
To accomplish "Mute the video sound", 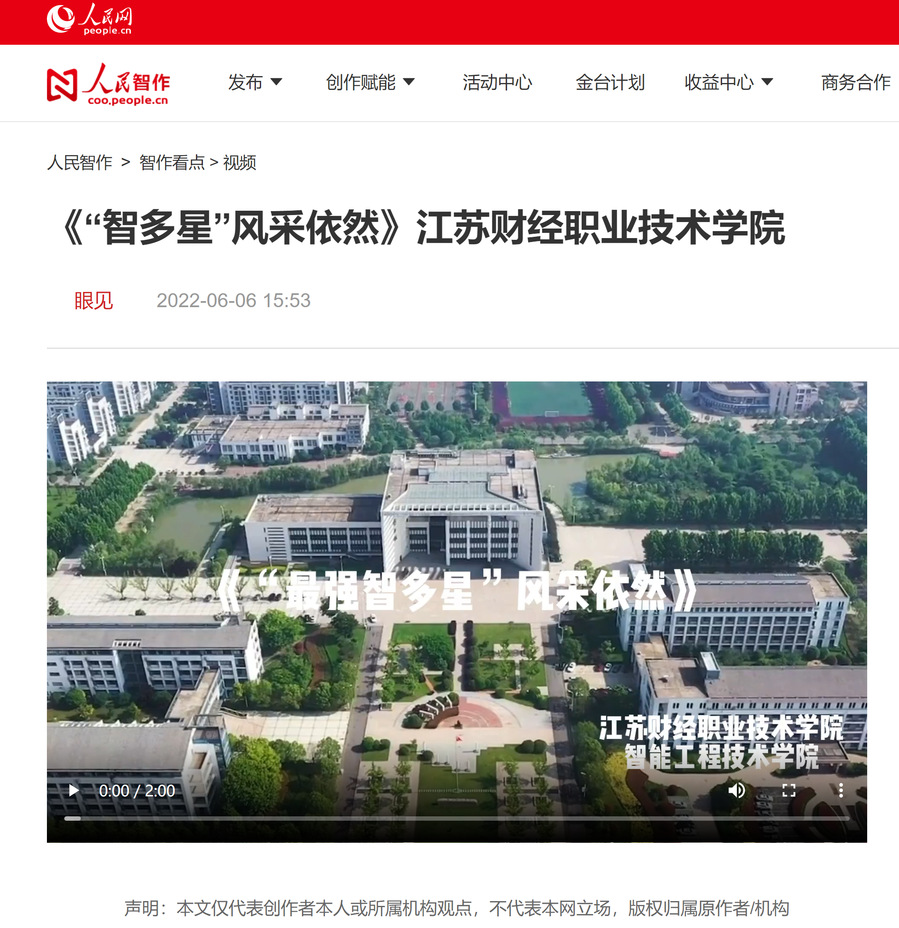I will (737, 790).
